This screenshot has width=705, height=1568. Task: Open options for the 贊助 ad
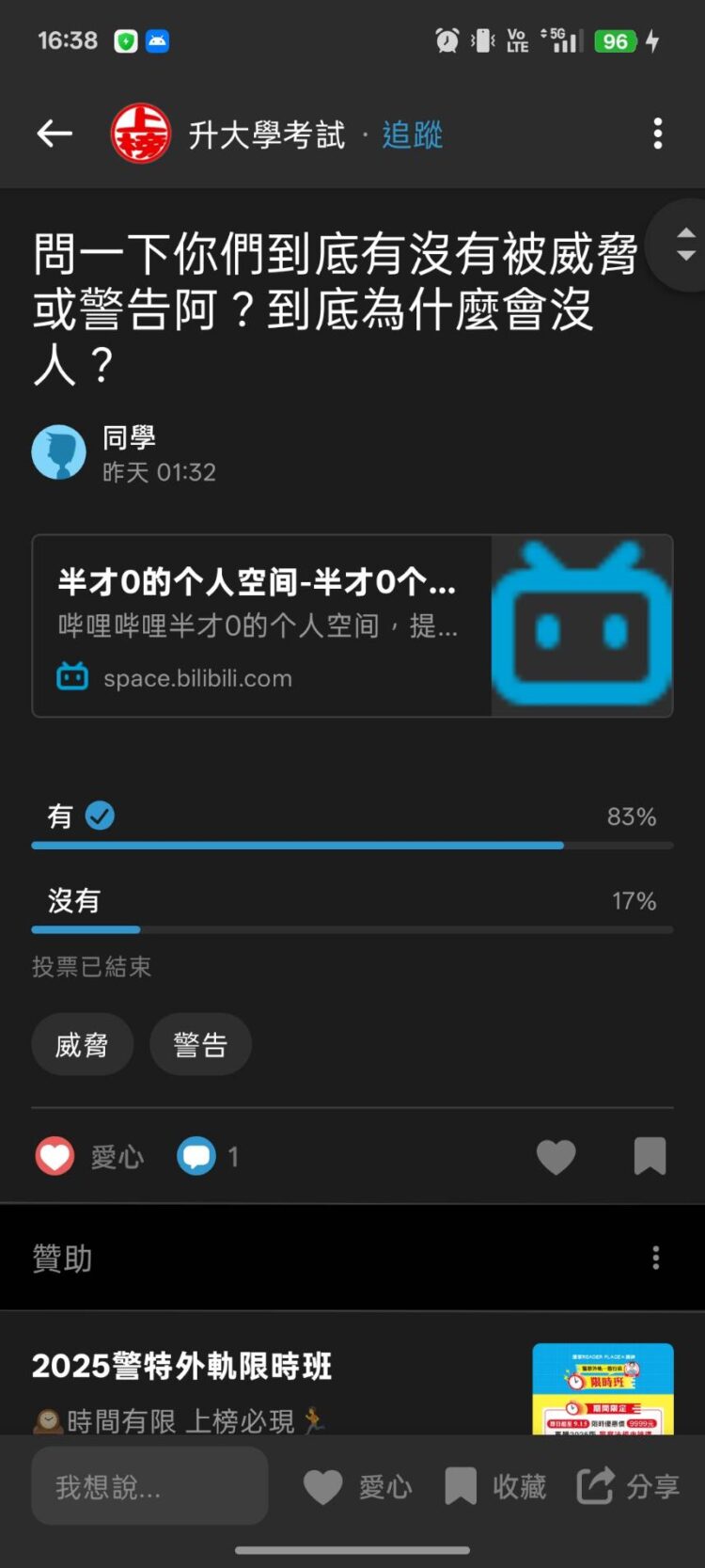click(656, 1258)
